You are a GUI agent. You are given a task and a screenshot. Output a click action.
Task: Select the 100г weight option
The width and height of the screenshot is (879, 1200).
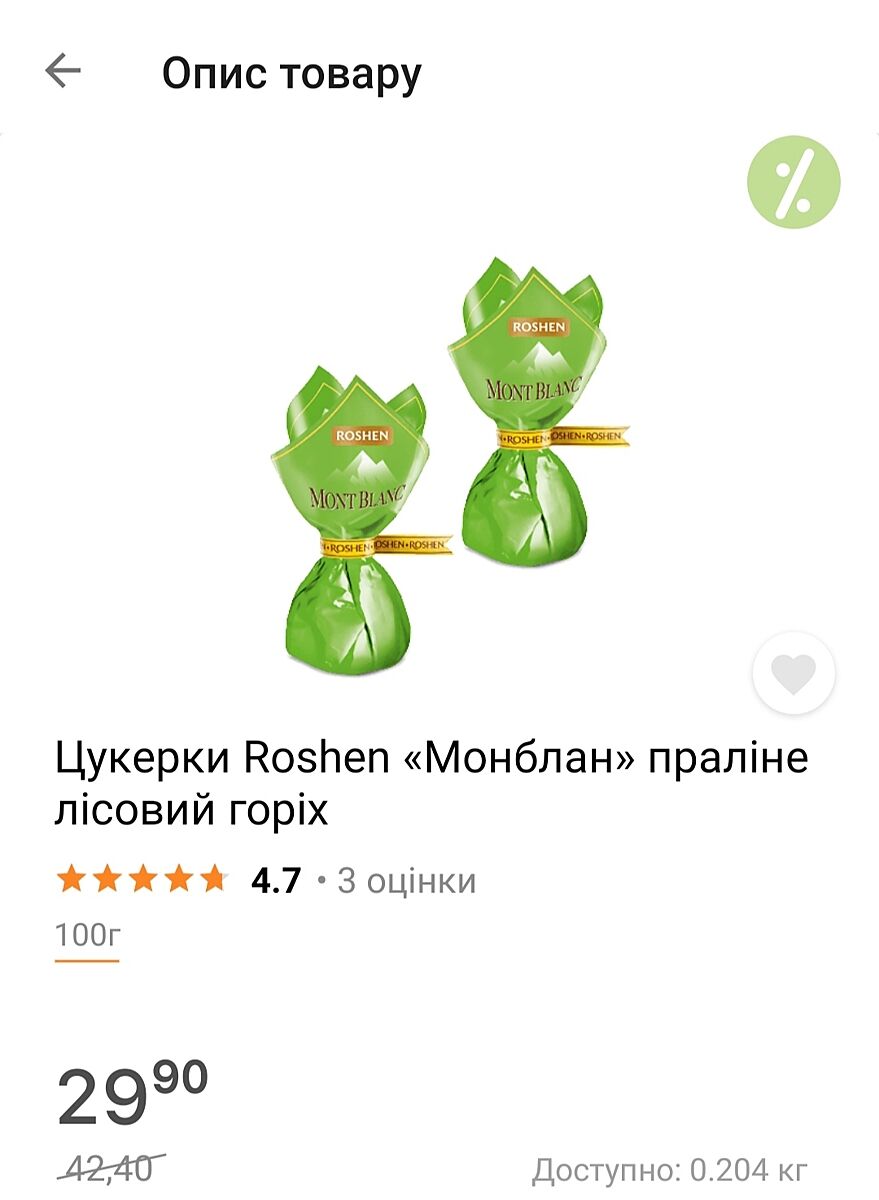(x=87, y=936)
